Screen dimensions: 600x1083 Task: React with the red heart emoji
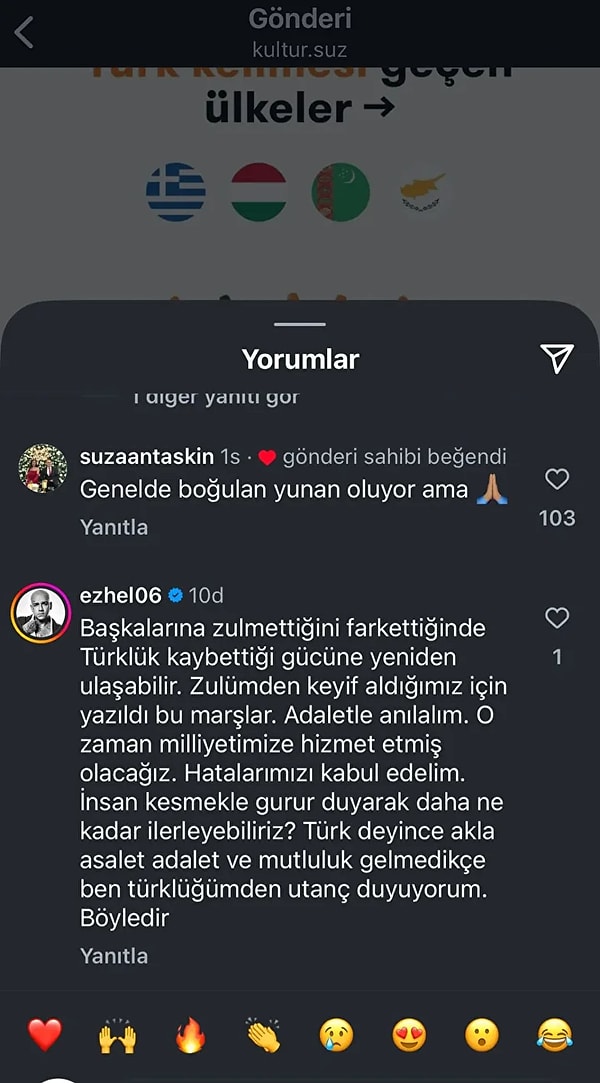click(44, 1034)
